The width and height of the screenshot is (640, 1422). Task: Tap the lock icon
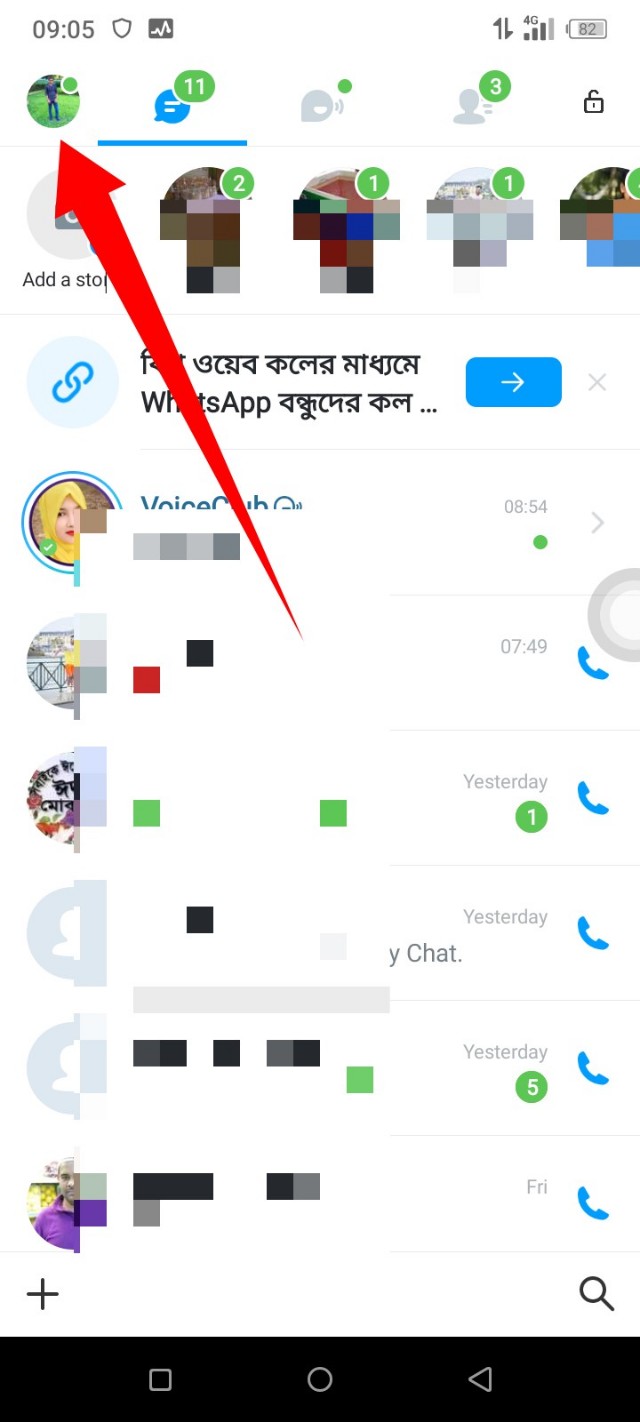click(x=594, y=102)
